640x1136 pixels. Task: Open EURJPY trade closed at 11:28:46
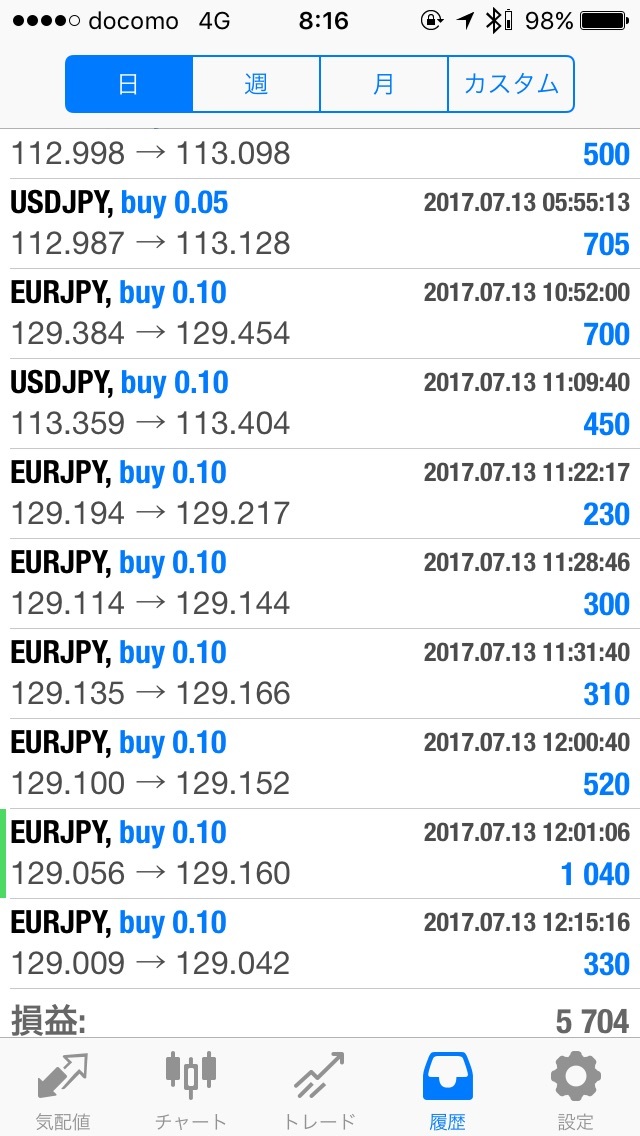tap(320, 583)
